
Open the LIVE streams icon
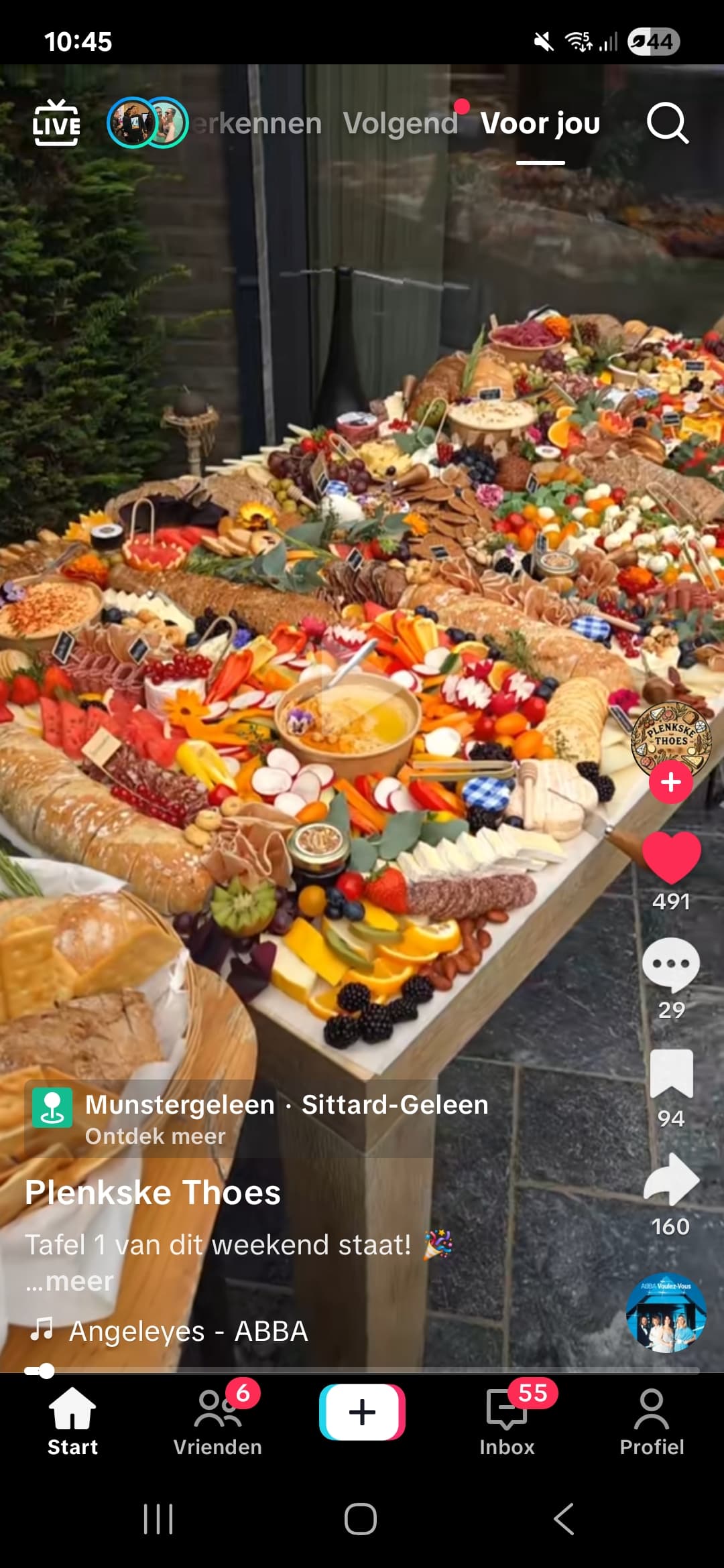pyautogui.click(x=56, y=123)
